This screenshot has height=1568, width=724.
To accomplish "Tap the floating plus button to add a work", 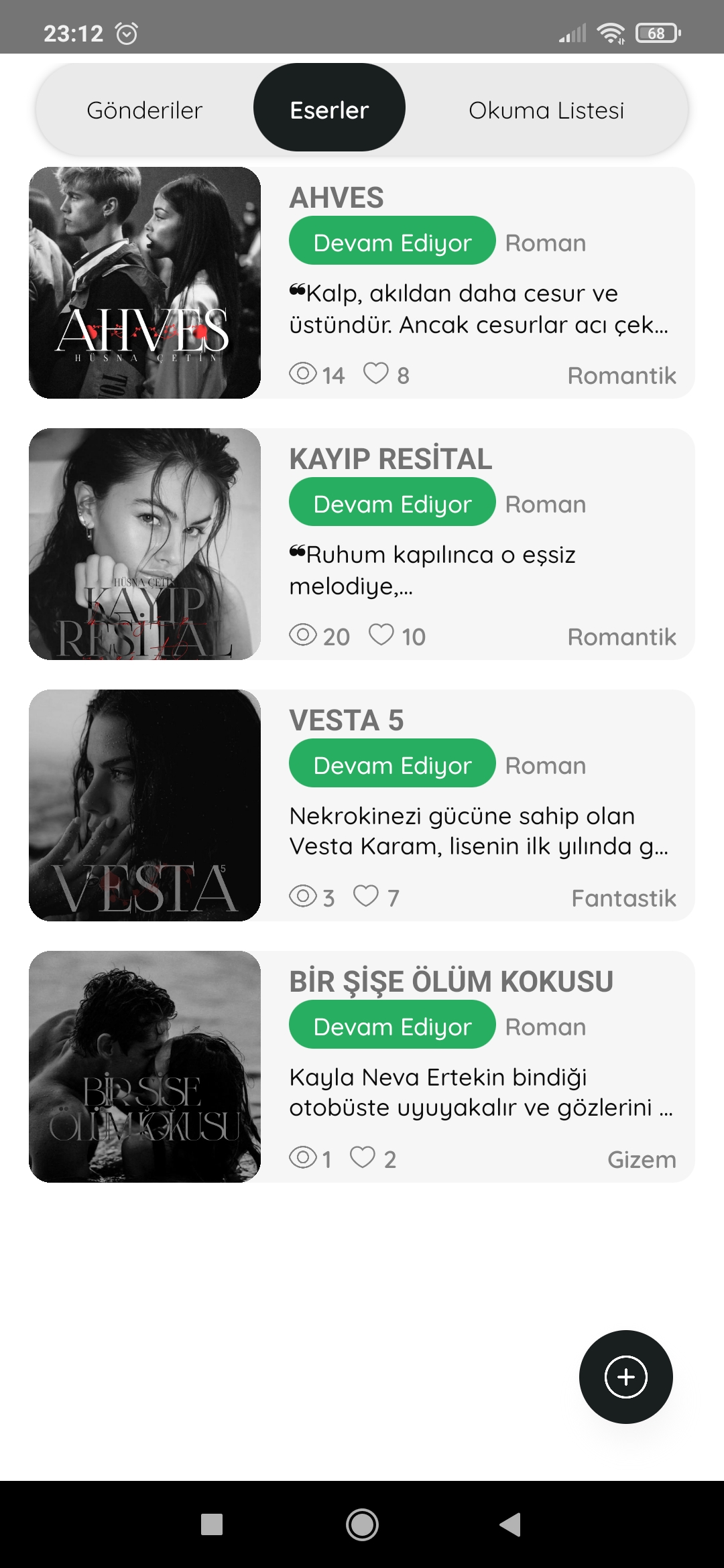I will click(x=626, y=1377).
